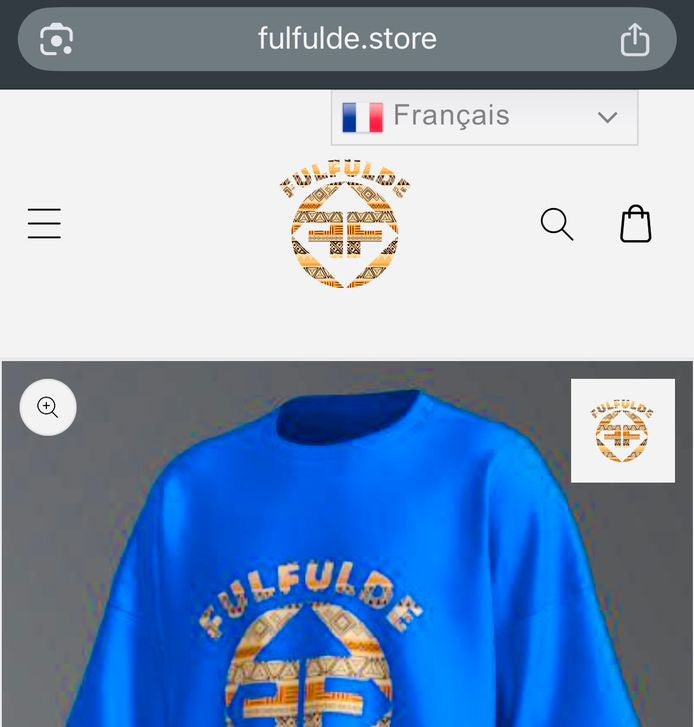Open the camera search icon in address bar
Viewport: 694px width, 727px height.
[56, 40]
